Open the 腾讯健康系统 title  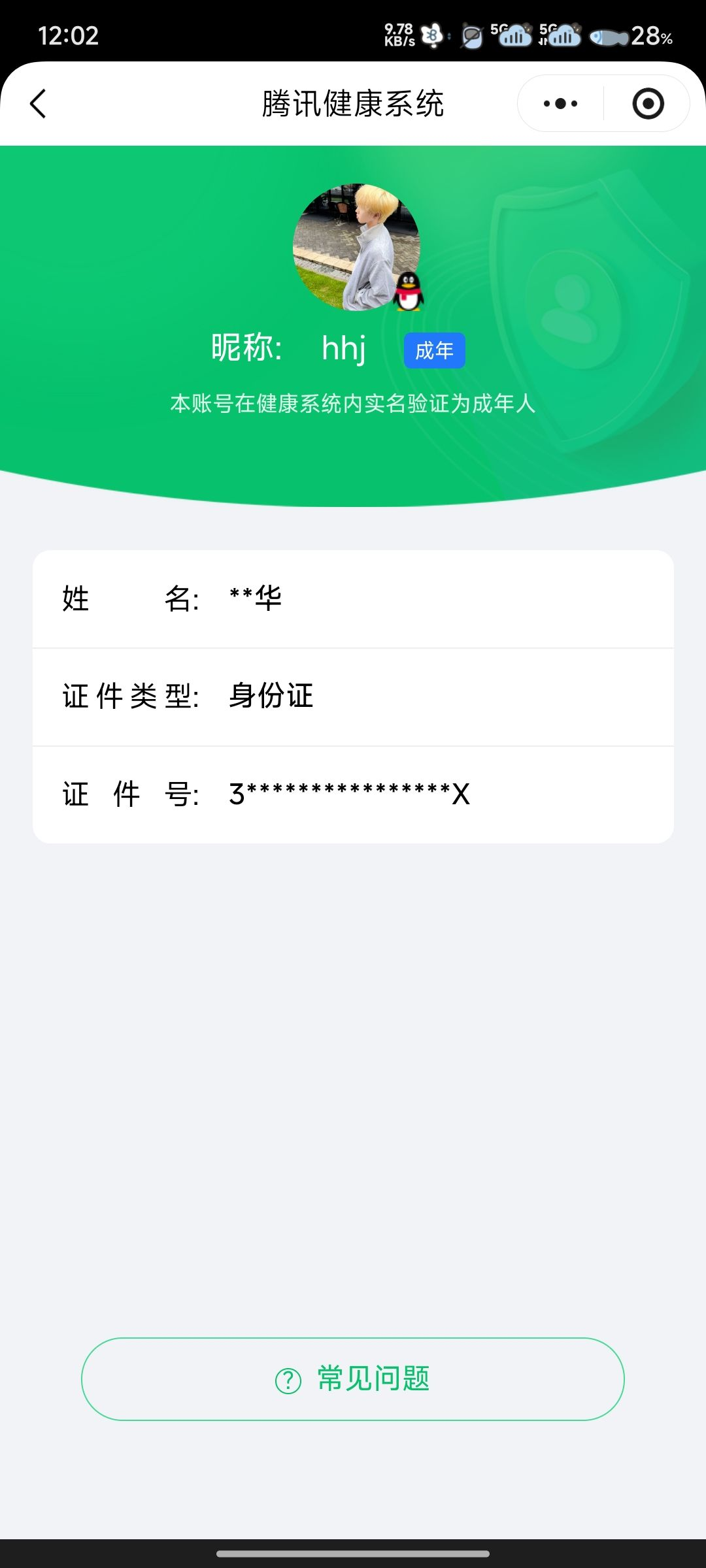click(353, 103)
